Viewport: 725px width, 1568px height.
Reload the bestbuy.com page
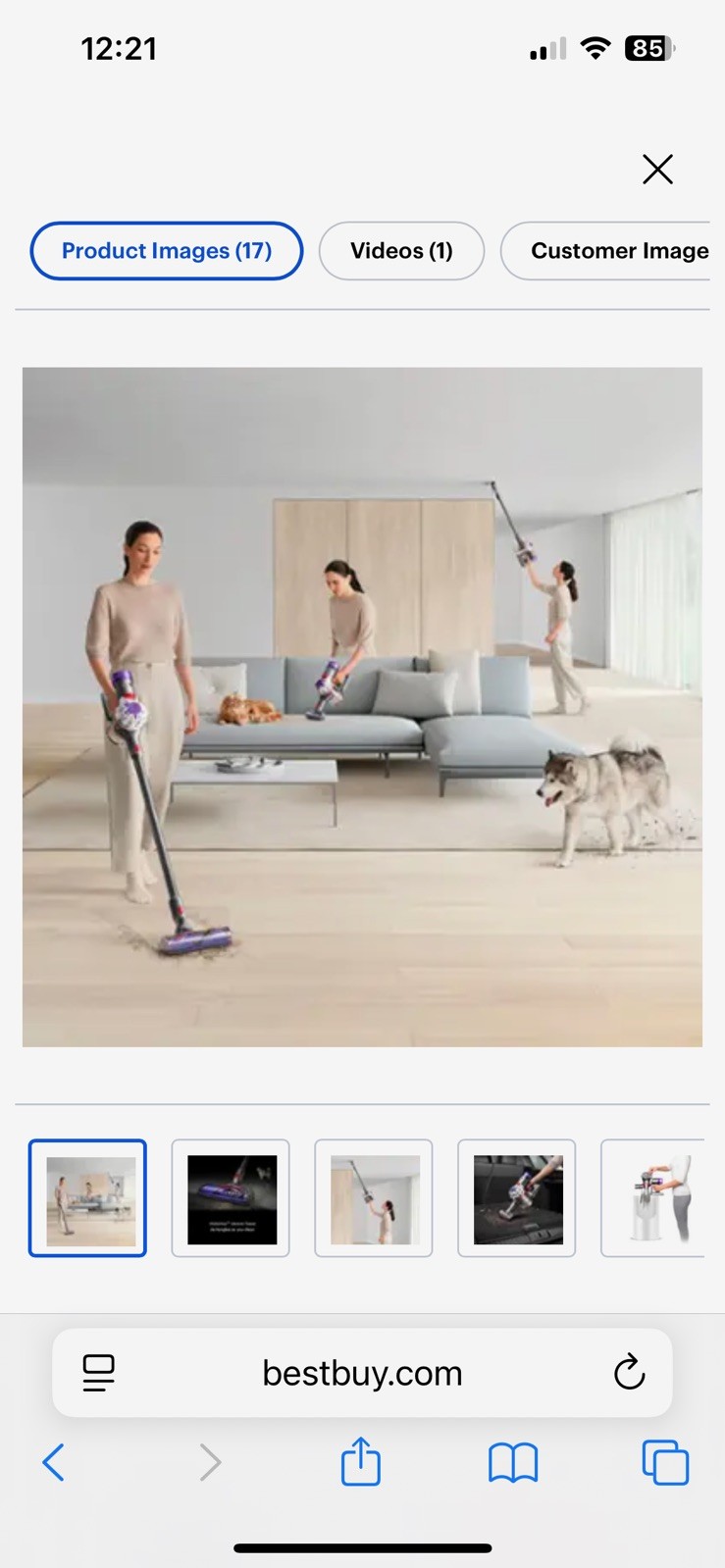629,1373
